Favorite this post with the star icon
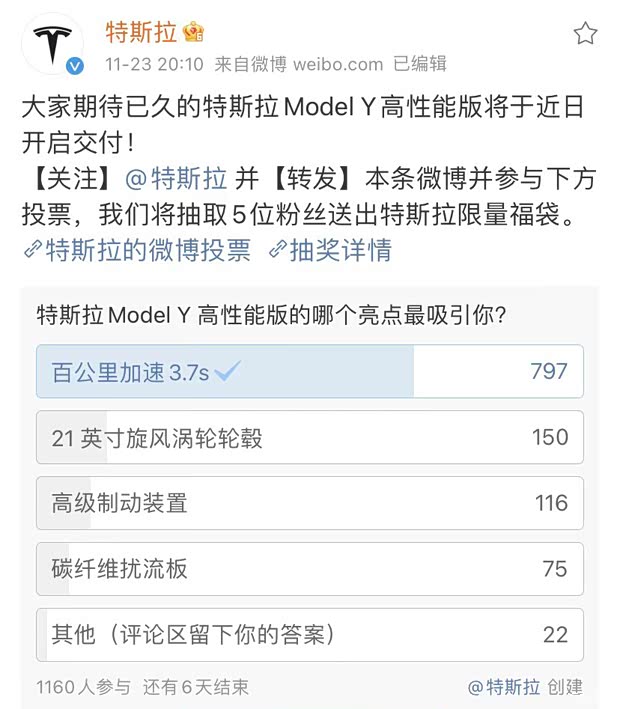This screenshot has width=620, height=709. tap(585, 34)
